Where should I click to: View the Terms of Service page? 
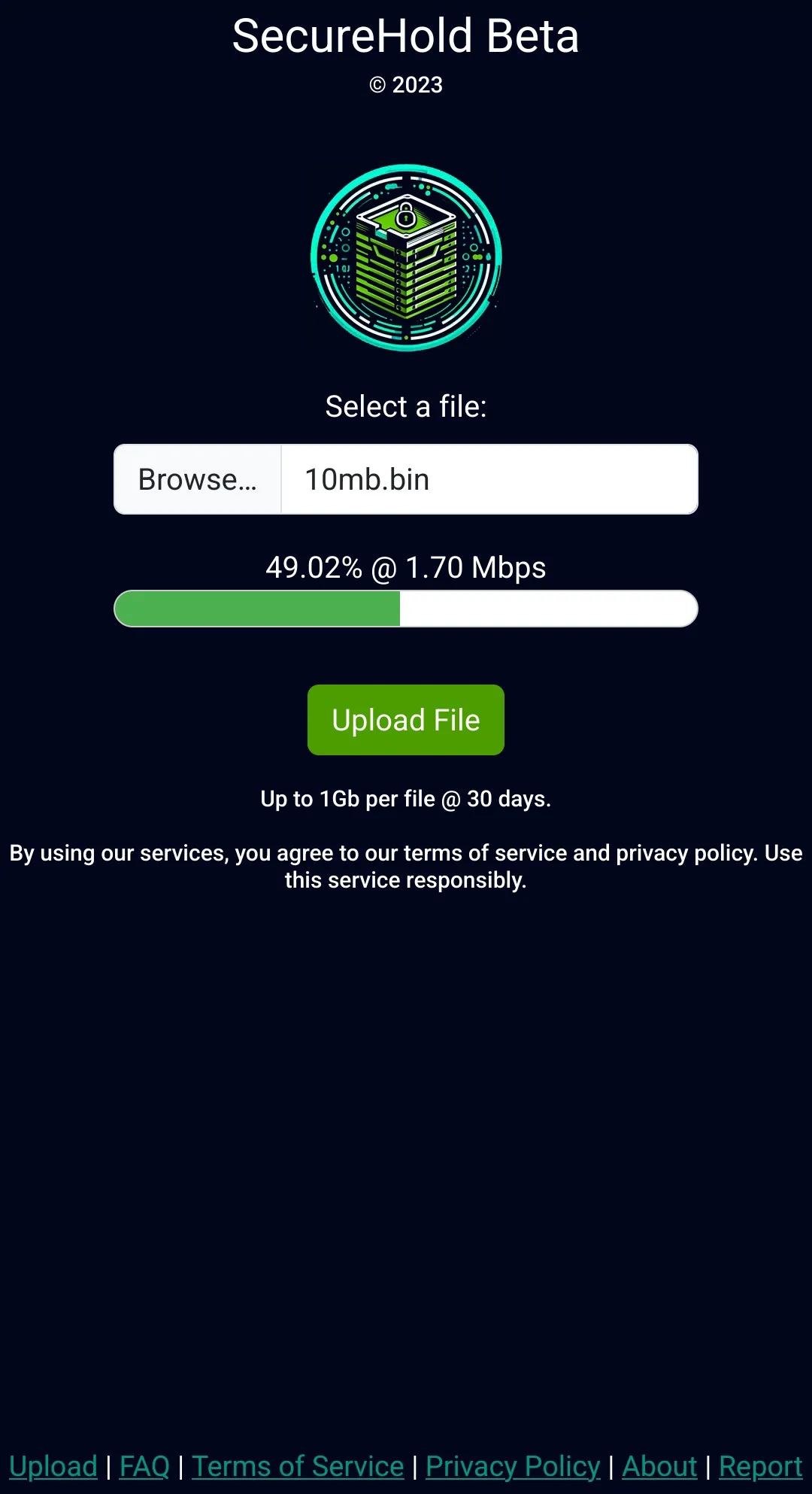(x=298, y=1465)
